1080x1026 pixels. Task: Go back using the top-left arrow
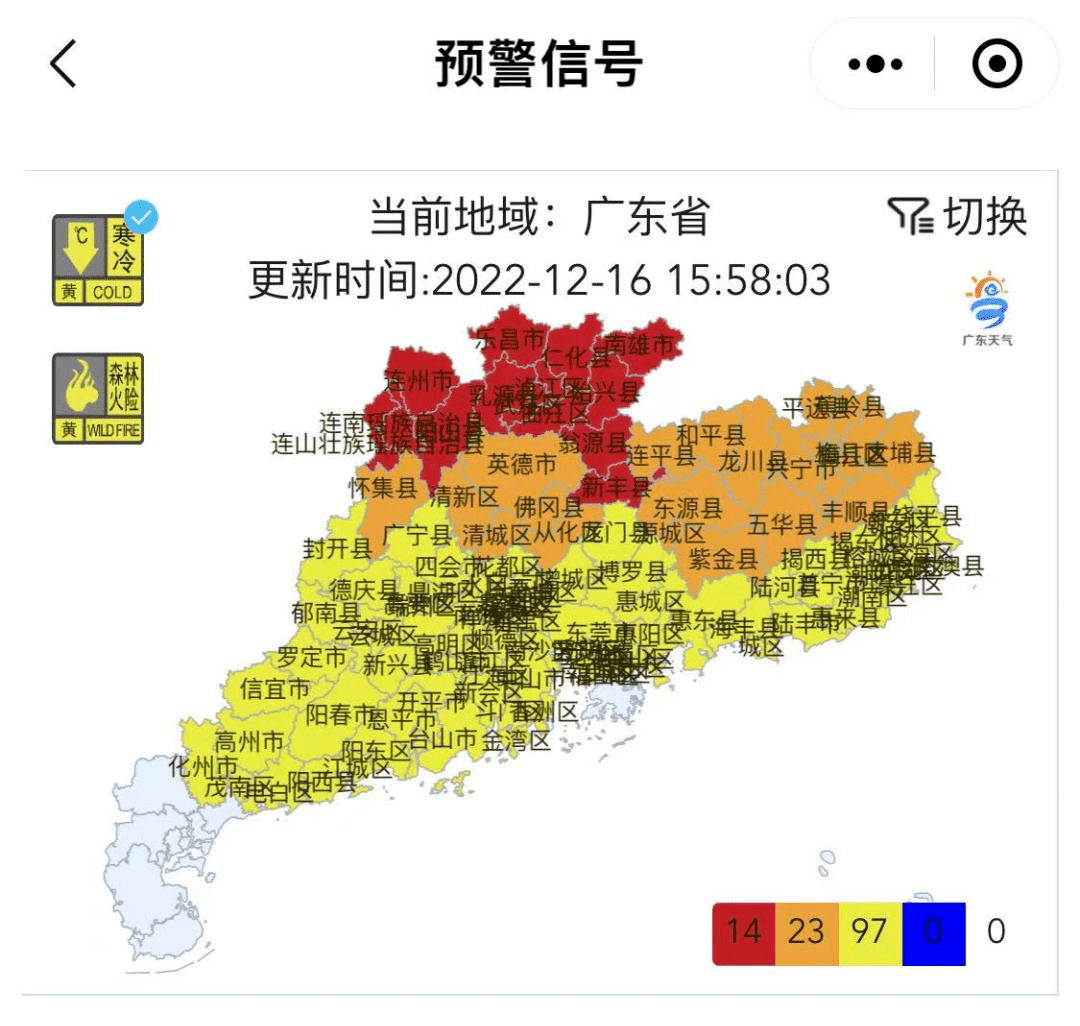(x=63, y=65)
